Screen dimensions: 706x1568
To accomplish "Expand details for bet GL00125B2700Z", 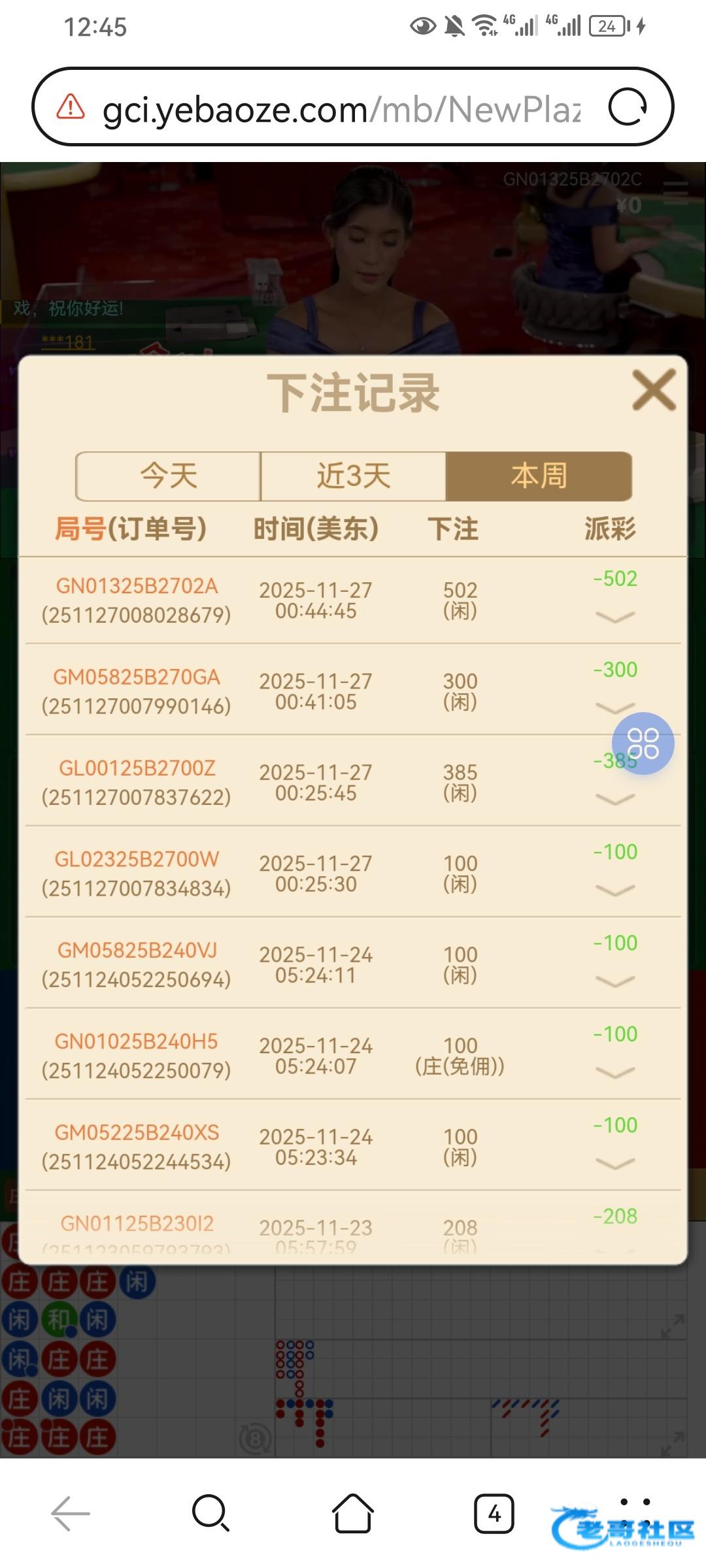I will [614, 799].
